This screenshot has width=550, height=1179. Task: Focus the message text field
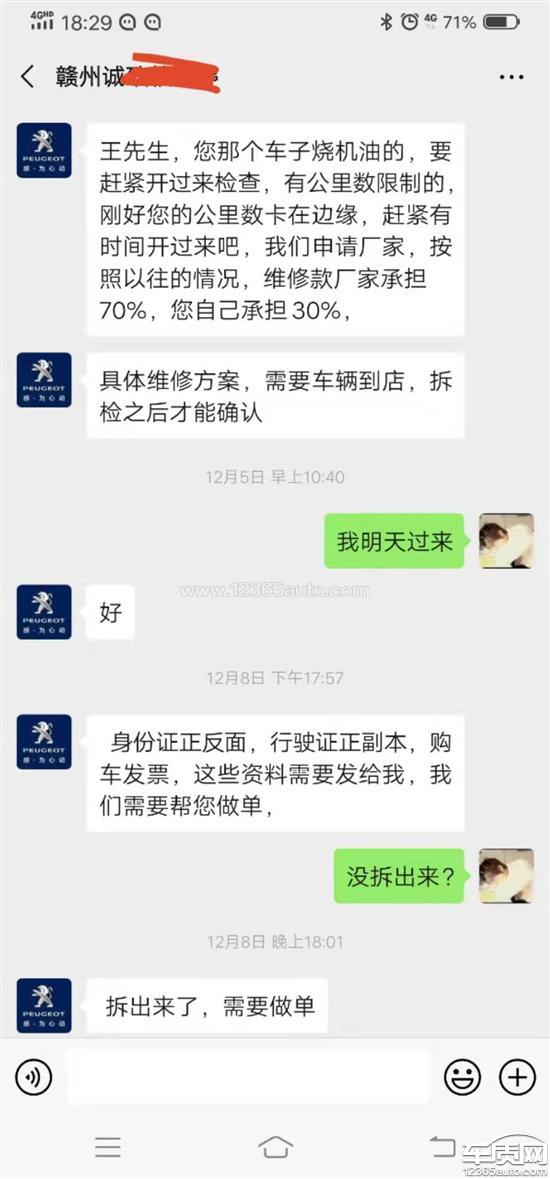pyautogui.click(x=248, y=1077)
